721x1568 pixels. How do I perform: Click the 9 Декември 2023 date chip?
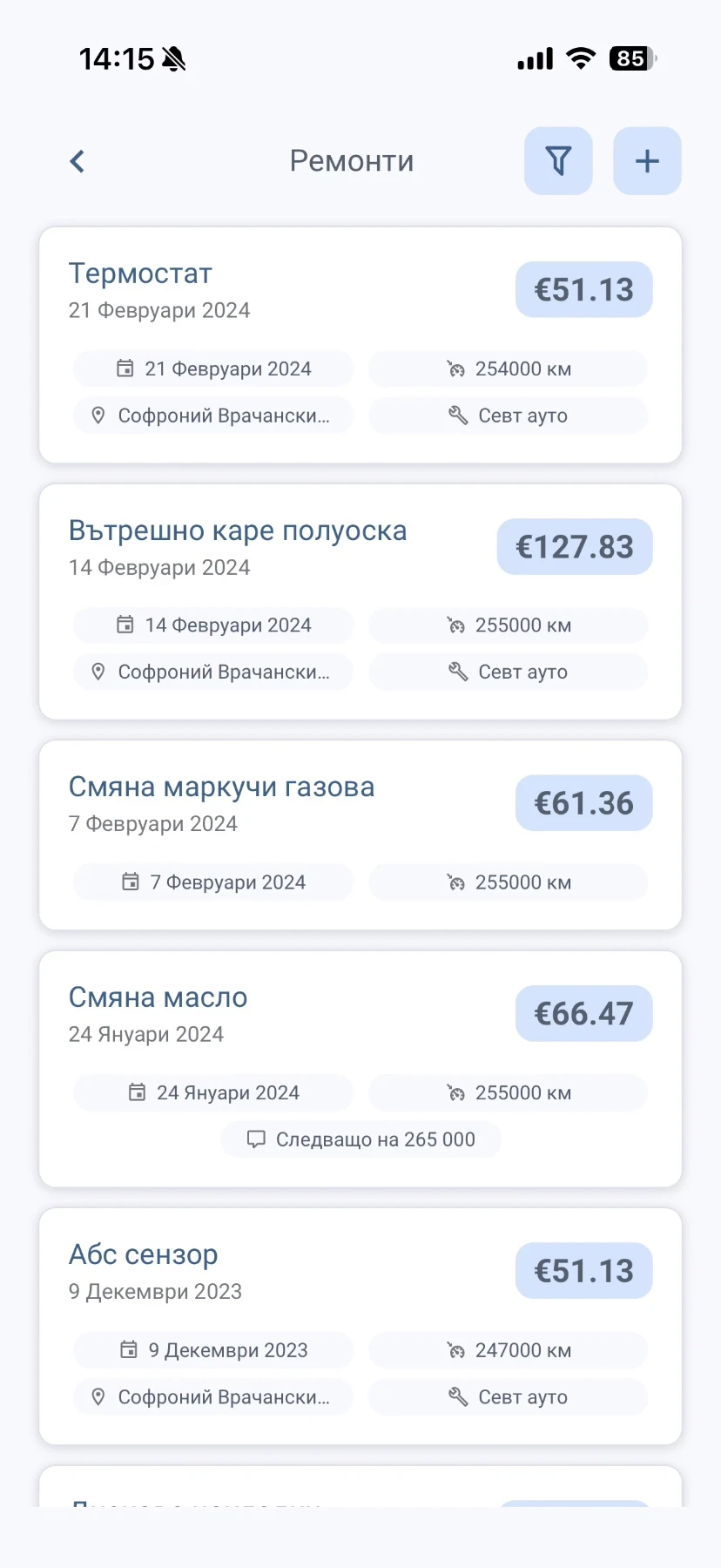pos(212,1349)
